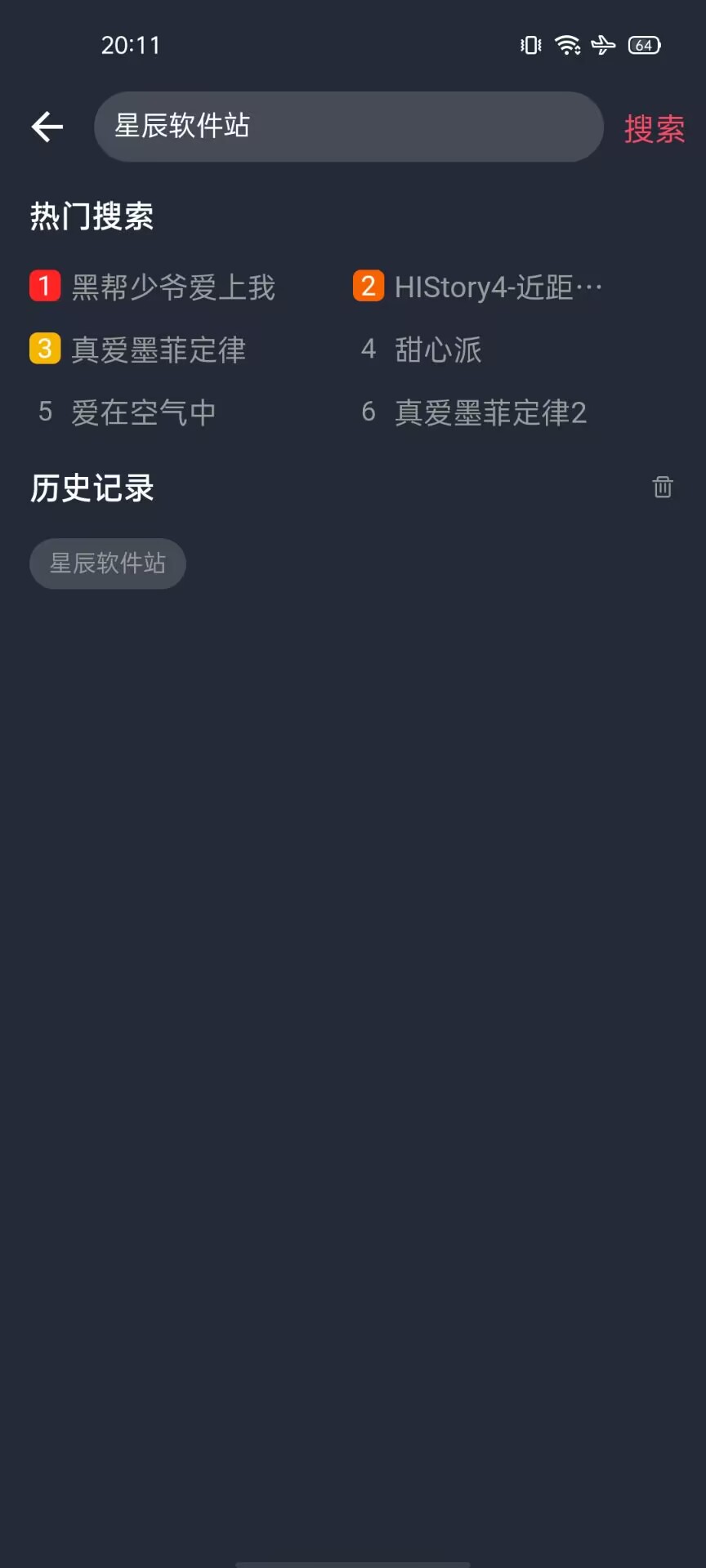Viewport: 706px width, 1568px height.
Task: Choose hot search 甜心派
Action: tap(438, 350)
